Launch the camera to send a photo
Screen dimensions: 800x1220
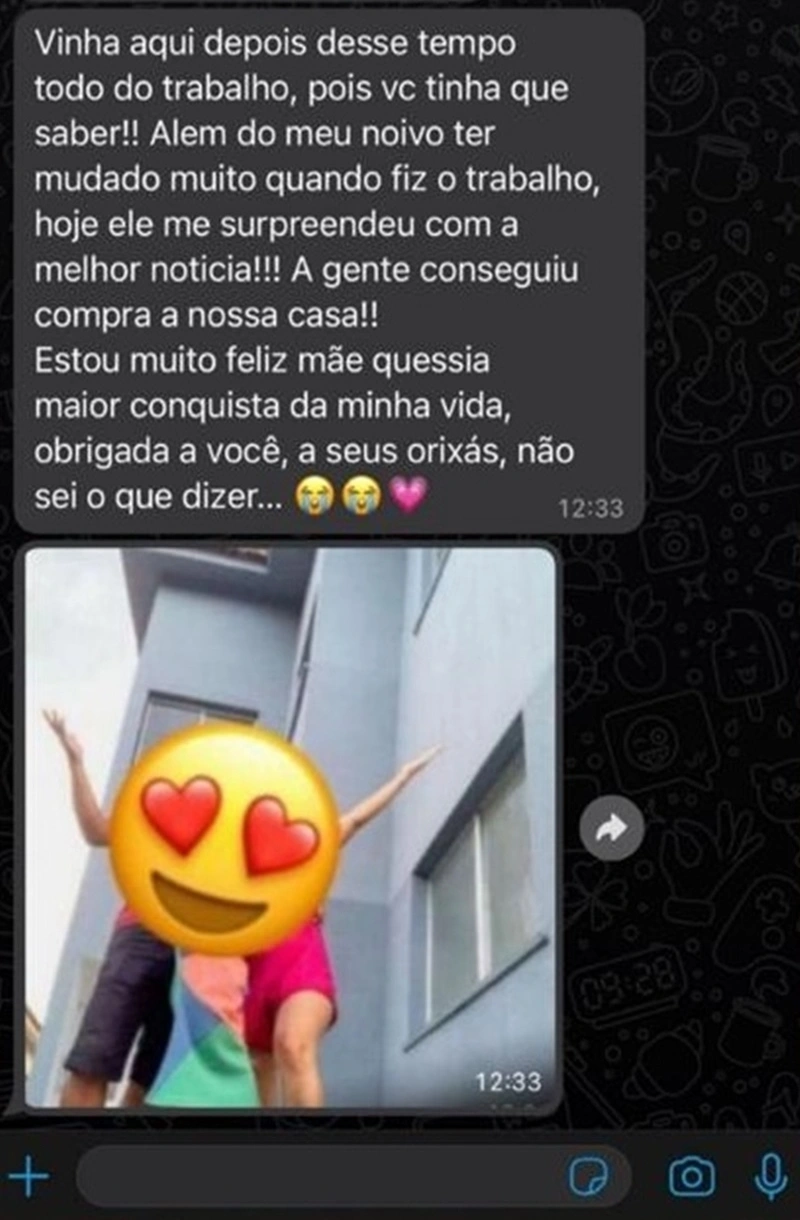pyautogui.click(x=692, y=1178)
